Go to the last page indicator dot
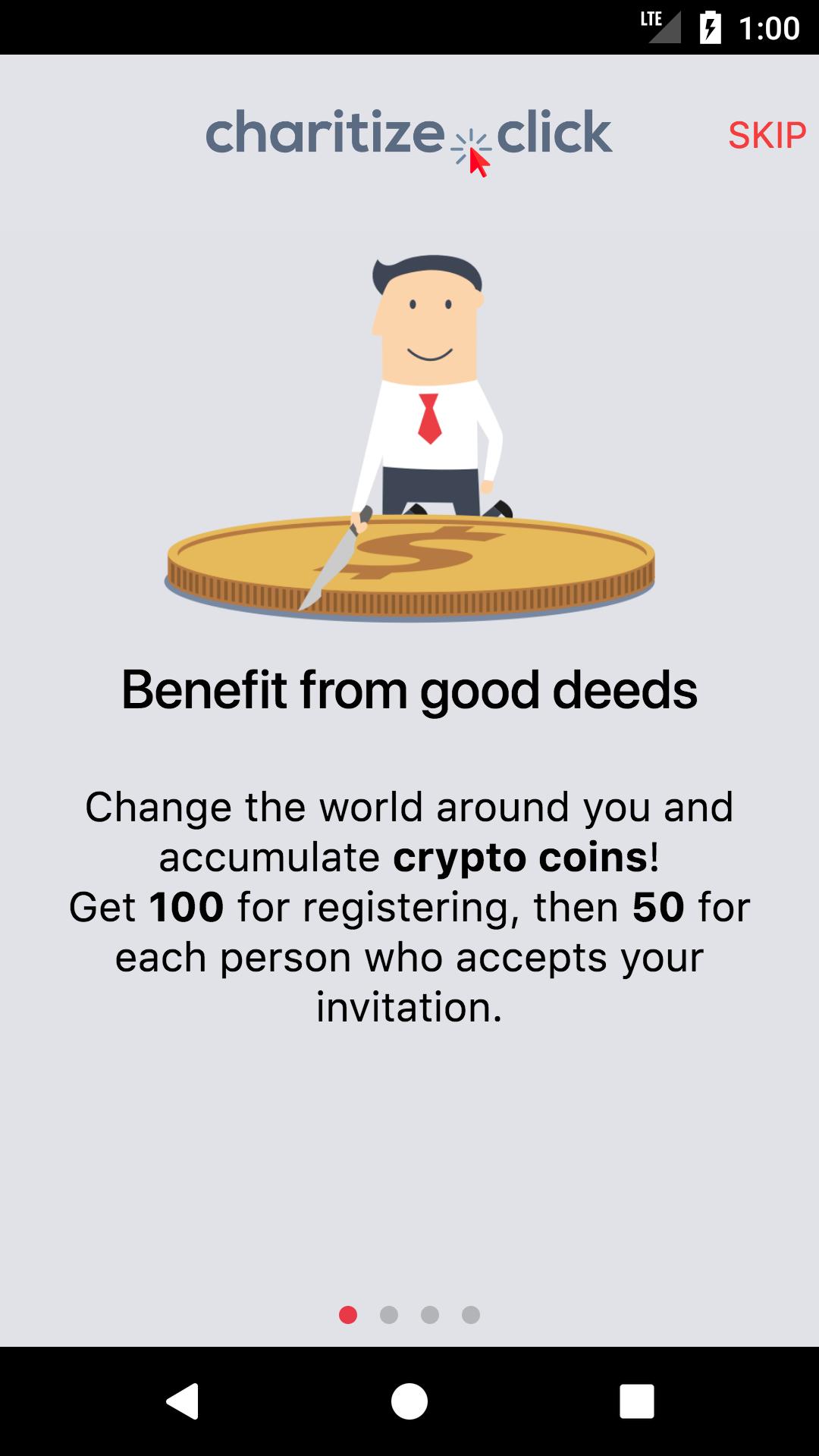Image resolution: width=819 pixels, height=1456 pixels. pyautogui.click(x=471, y=1315)
